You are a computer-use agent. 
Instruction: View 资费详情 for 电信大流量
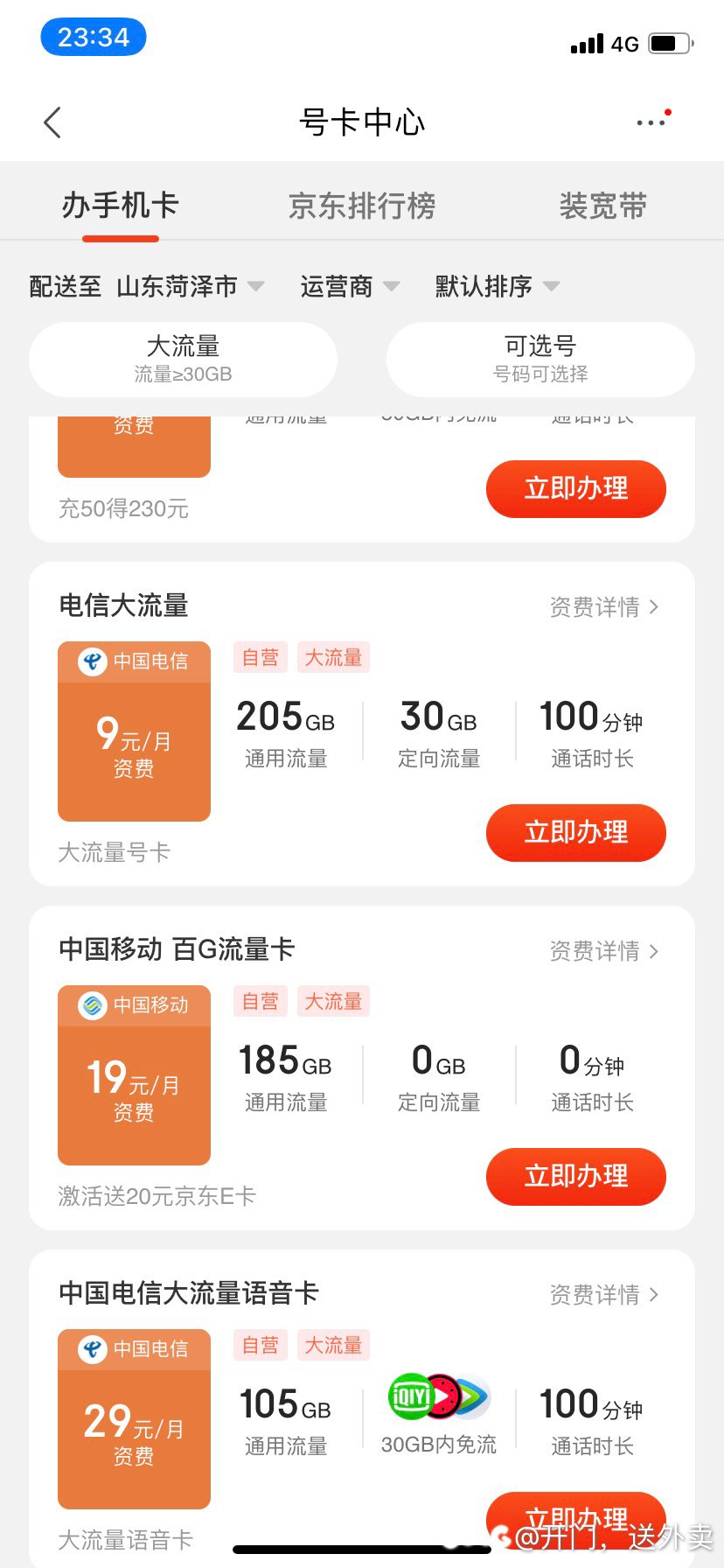[604, 606]
